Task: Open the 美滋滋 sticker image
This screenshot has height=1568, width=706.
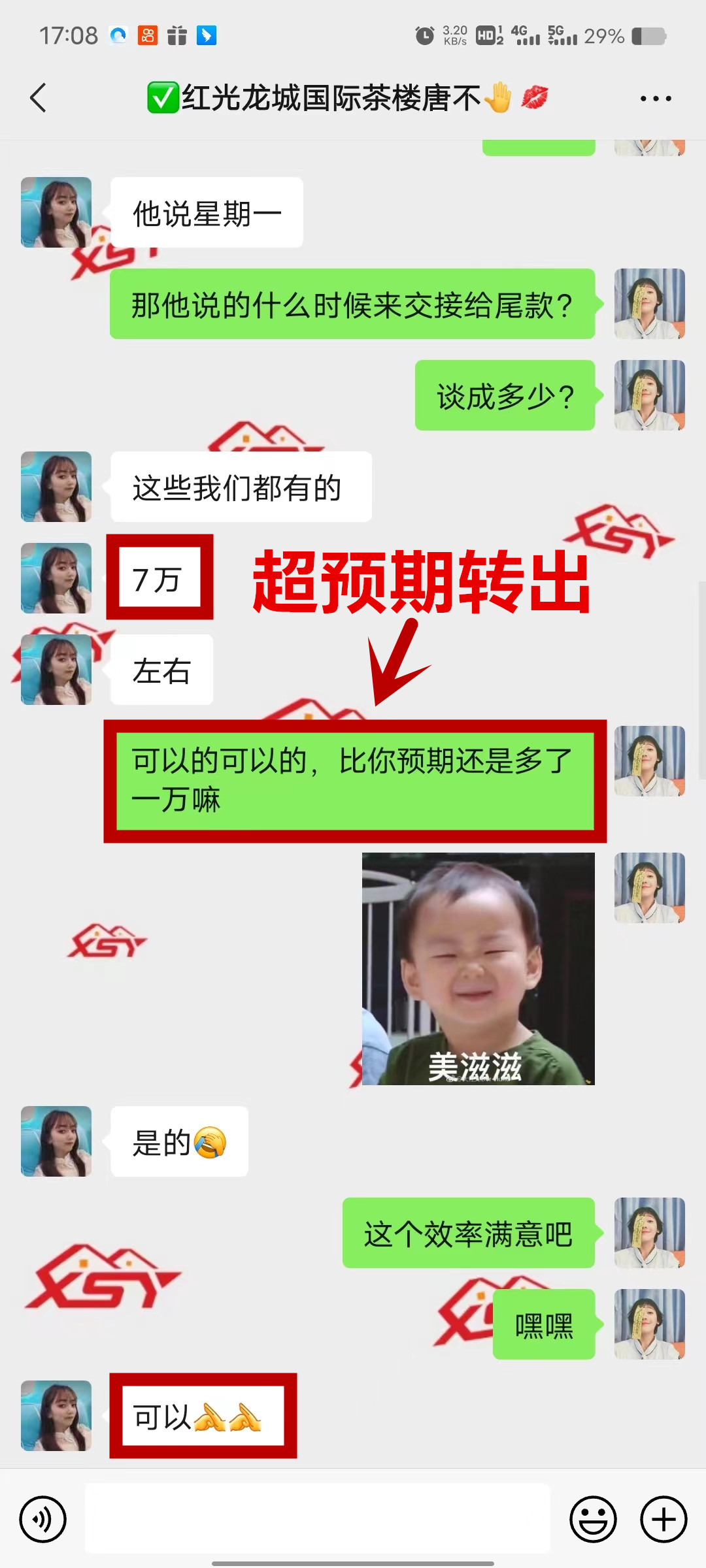Action: pyautogui.click(x=479, y=969)
